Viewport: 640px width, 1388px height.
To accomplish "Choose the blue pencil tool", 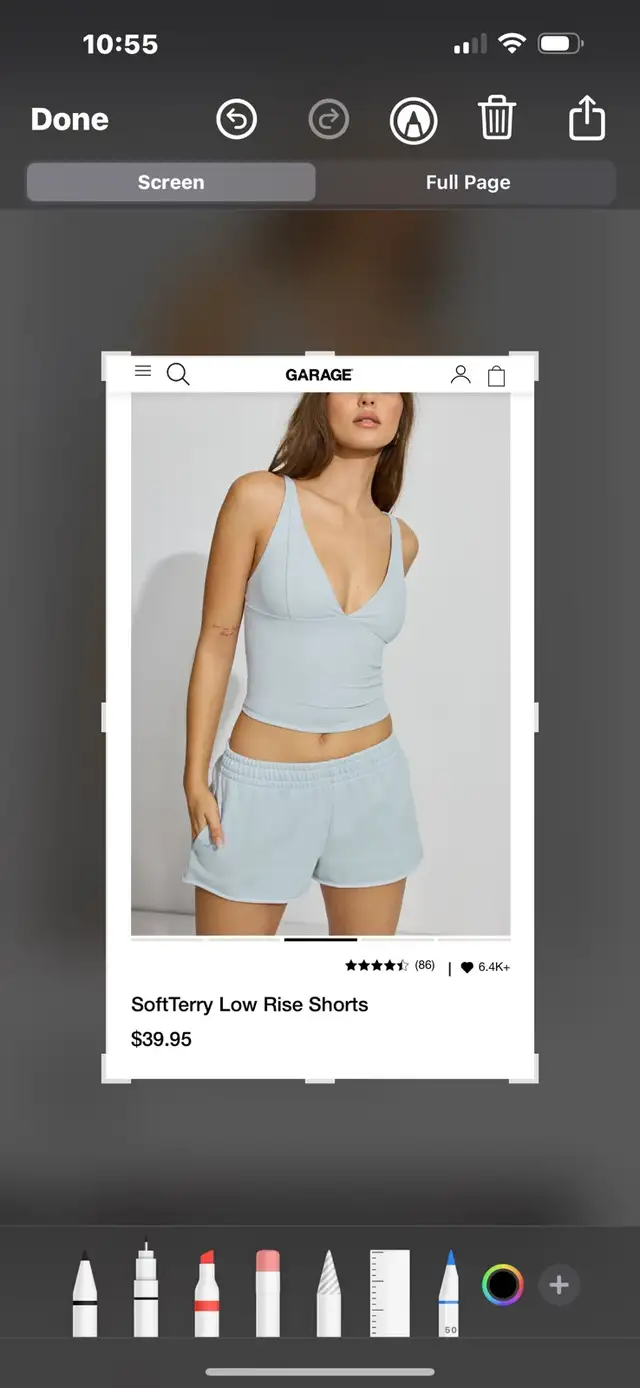I will (450, 1292).
